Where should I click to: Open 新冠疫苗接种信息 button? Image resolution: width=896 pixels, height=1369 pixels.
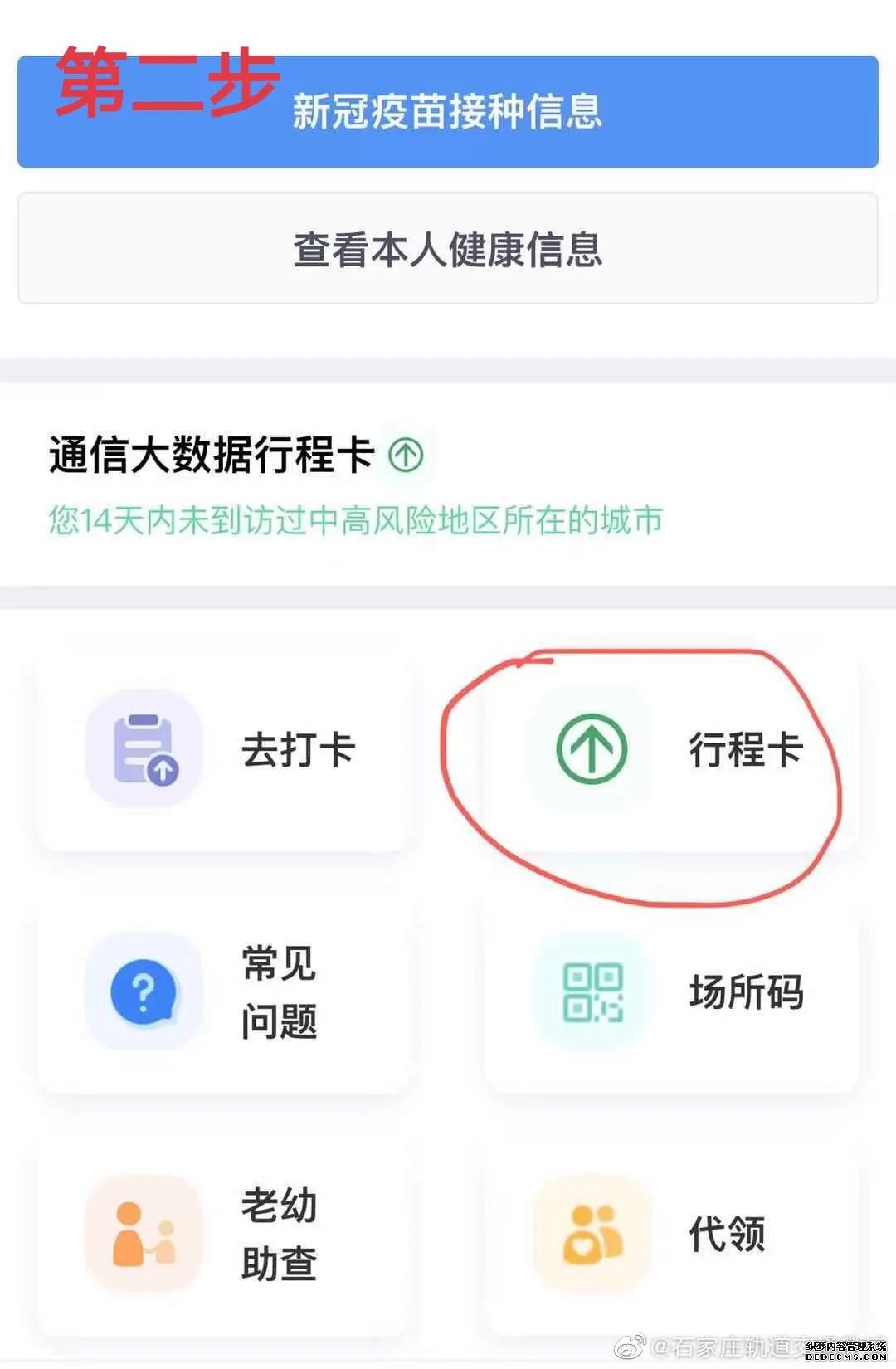[447, 112]
